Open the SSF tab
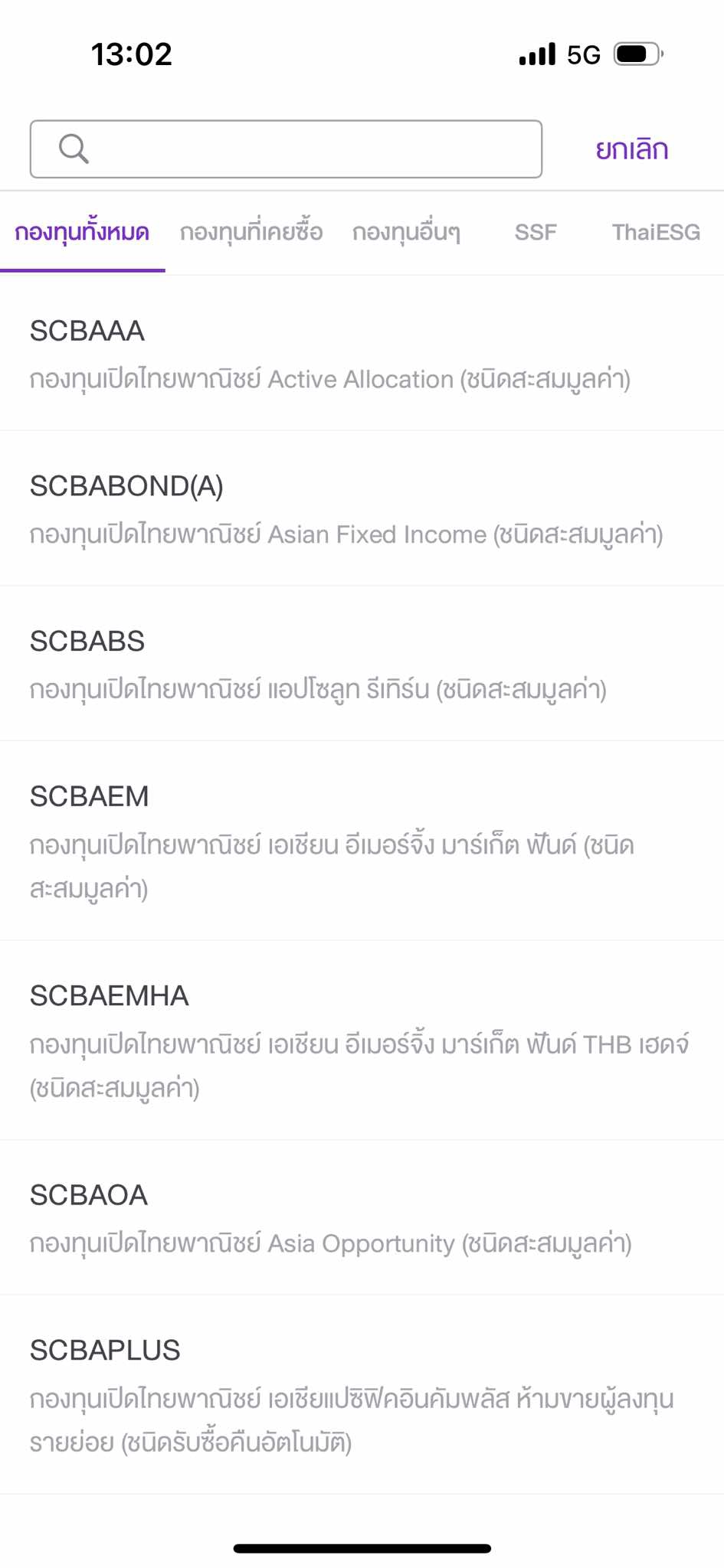This screenshot has height=1568, width=724. coord(536,232)
